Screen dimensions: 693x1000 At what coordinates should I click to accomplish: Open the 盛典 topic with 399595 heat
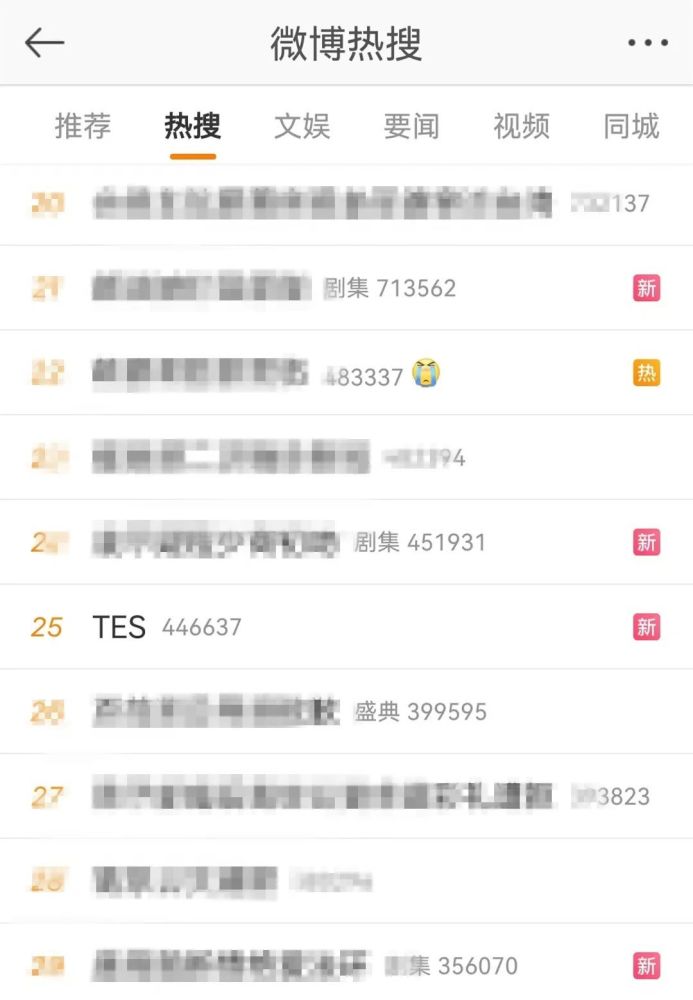click(215, 712)
